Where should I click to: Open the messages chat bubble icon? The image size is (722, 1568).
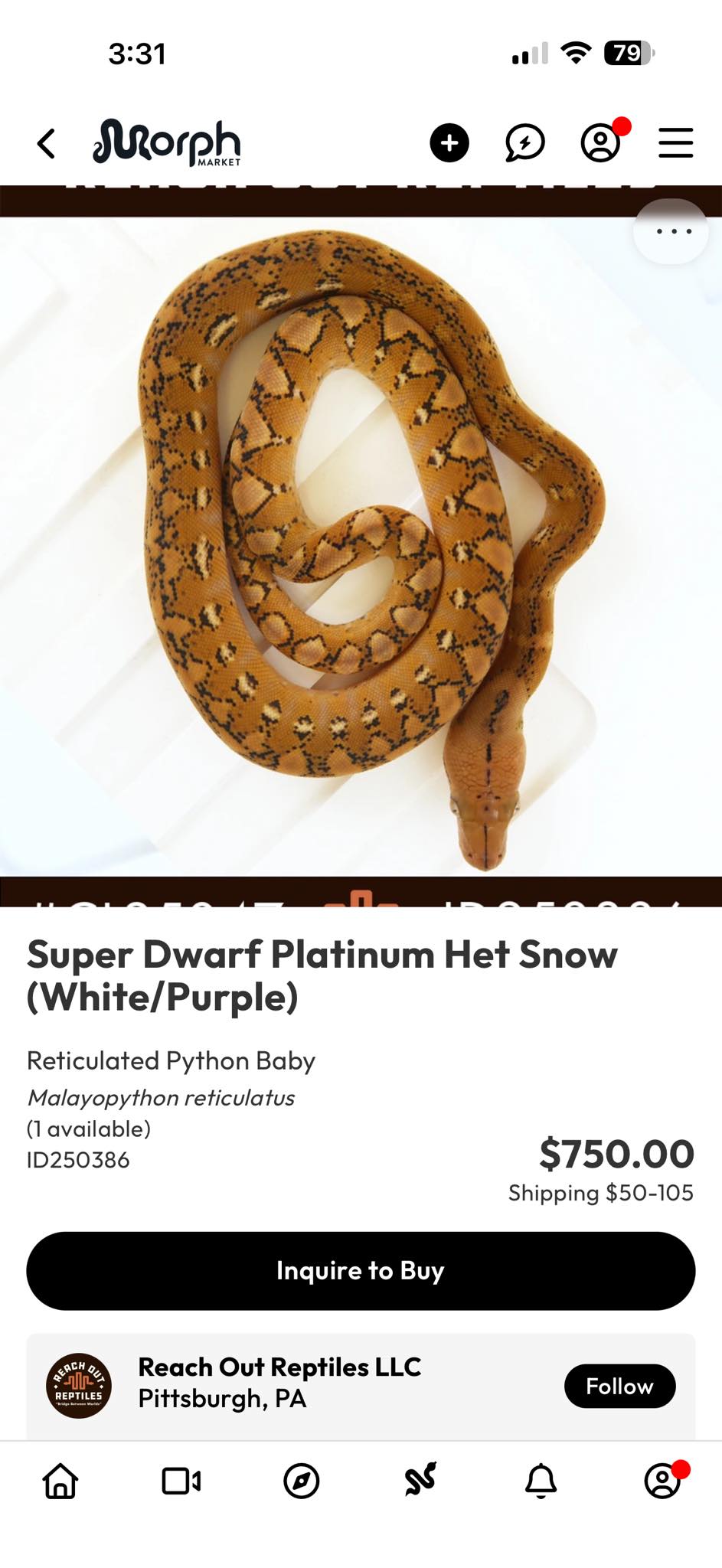(524, 143)
